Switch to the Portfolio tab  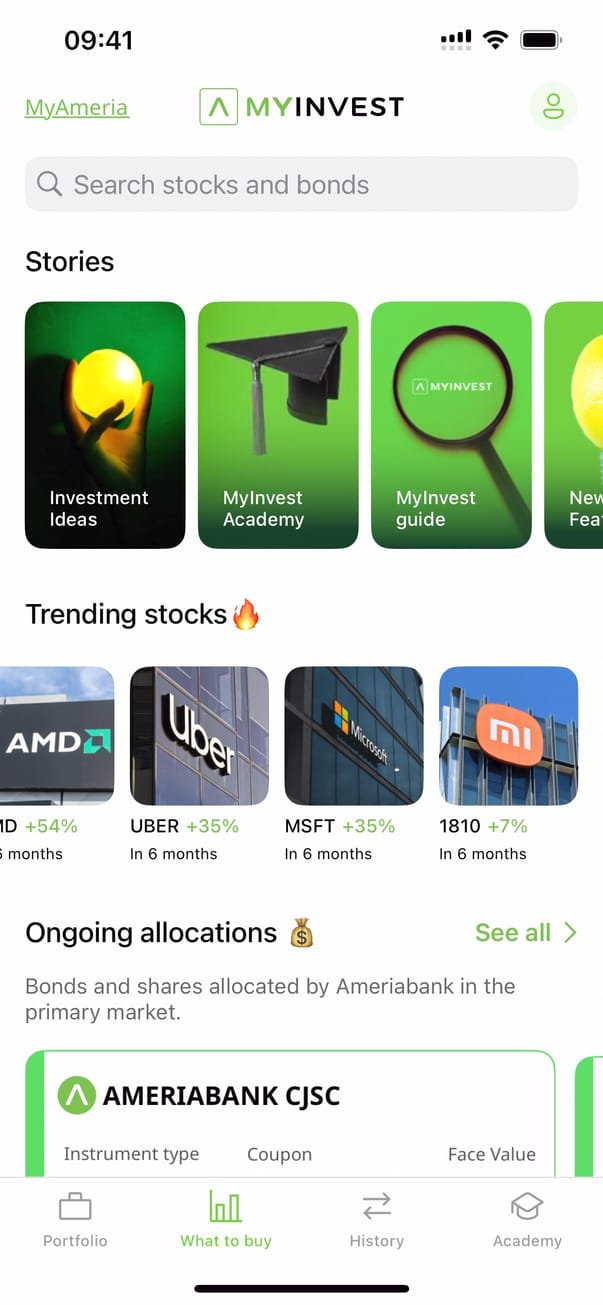click(x=75, y=1220)
